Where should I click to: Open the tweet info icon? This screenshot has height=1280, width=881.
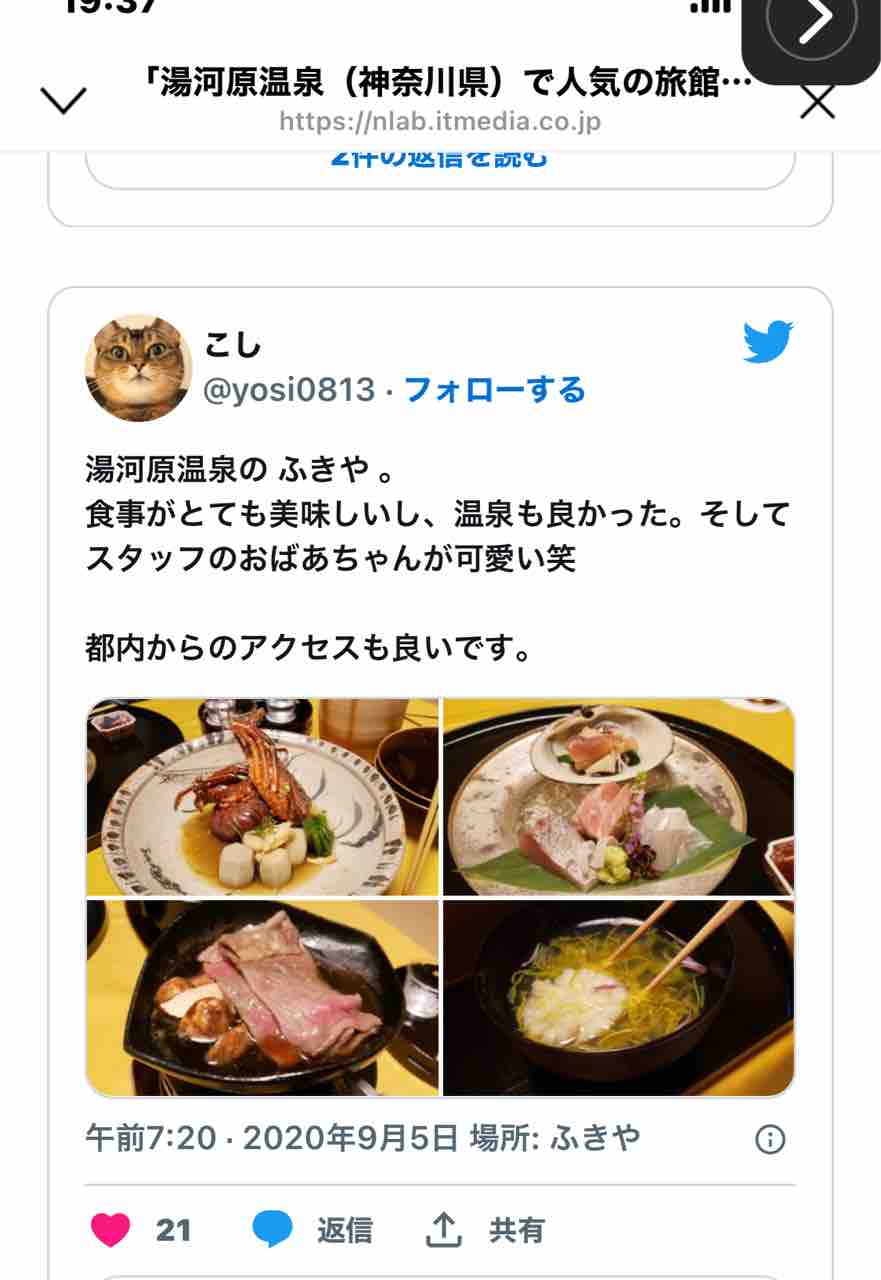coord(769,1139)
